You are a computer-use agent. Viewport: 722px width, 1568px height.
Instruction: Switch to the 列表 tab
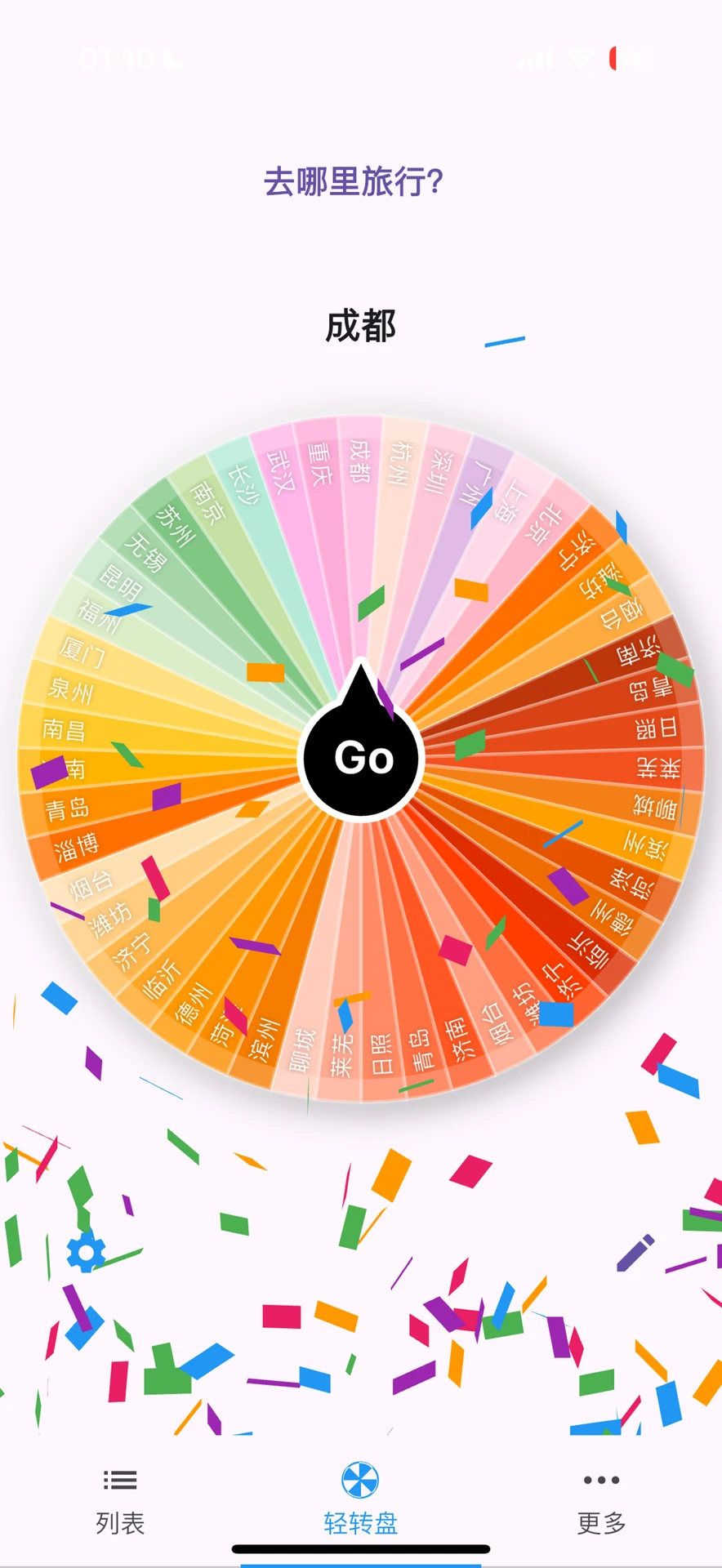pyautogui.click(x=120, y=1503)
